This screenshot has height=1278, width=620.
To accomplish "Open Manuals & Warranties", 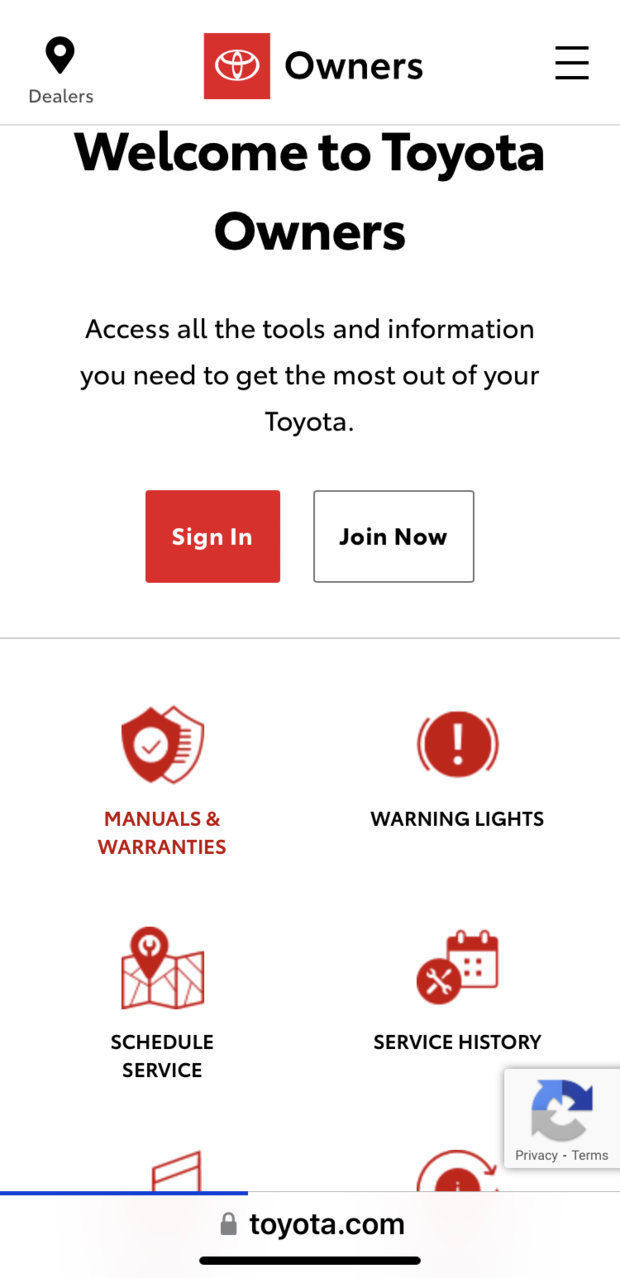I will pos(162,780).
